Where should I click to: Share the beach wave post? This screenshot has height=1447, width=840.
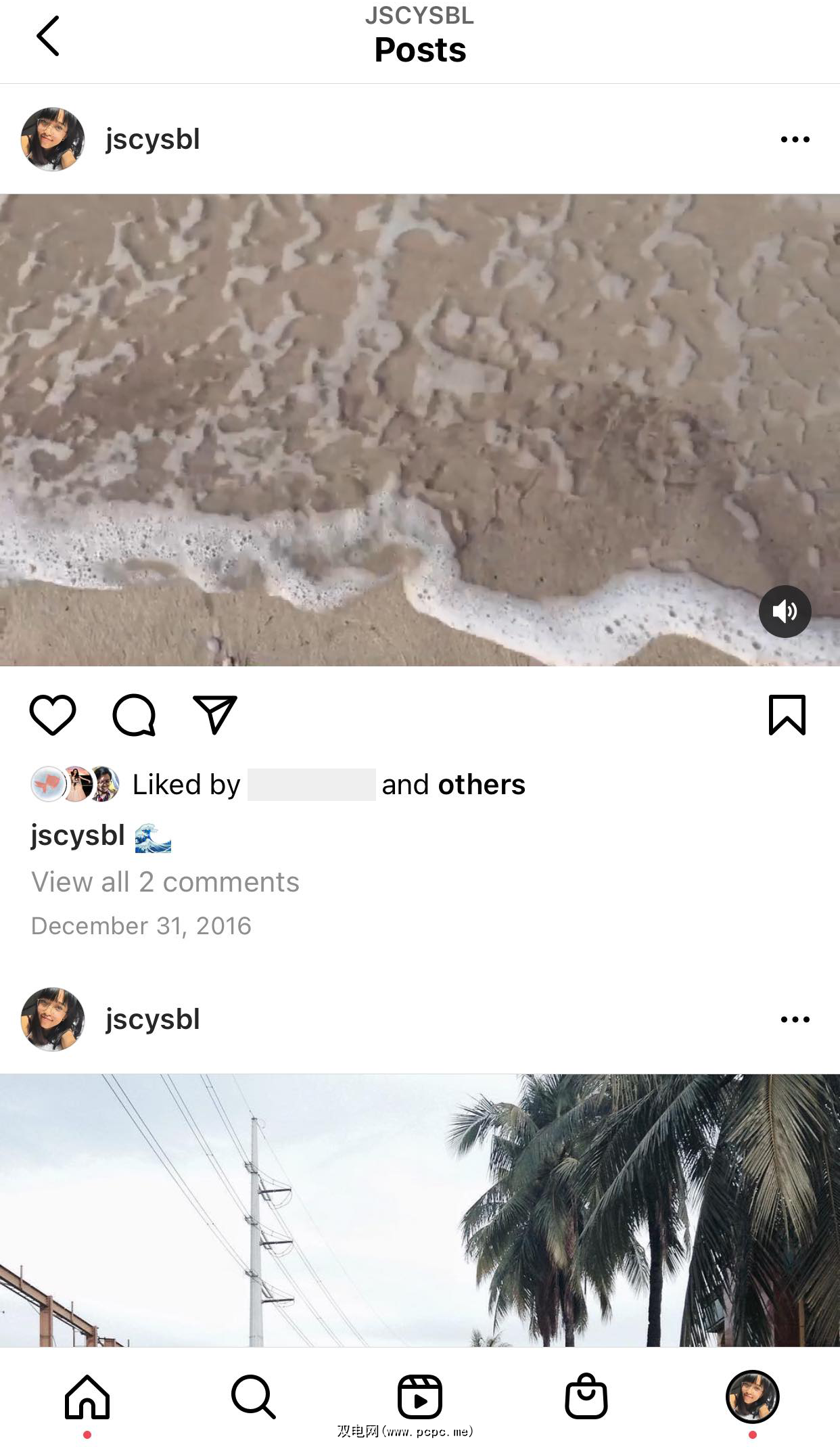coord(215,715)
